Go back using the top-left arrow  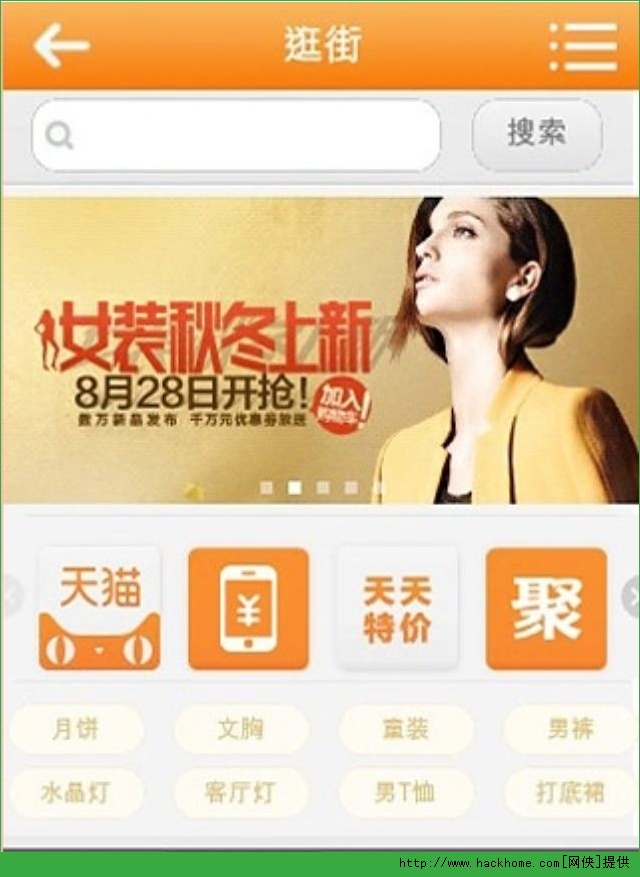(x=61, y=45)
